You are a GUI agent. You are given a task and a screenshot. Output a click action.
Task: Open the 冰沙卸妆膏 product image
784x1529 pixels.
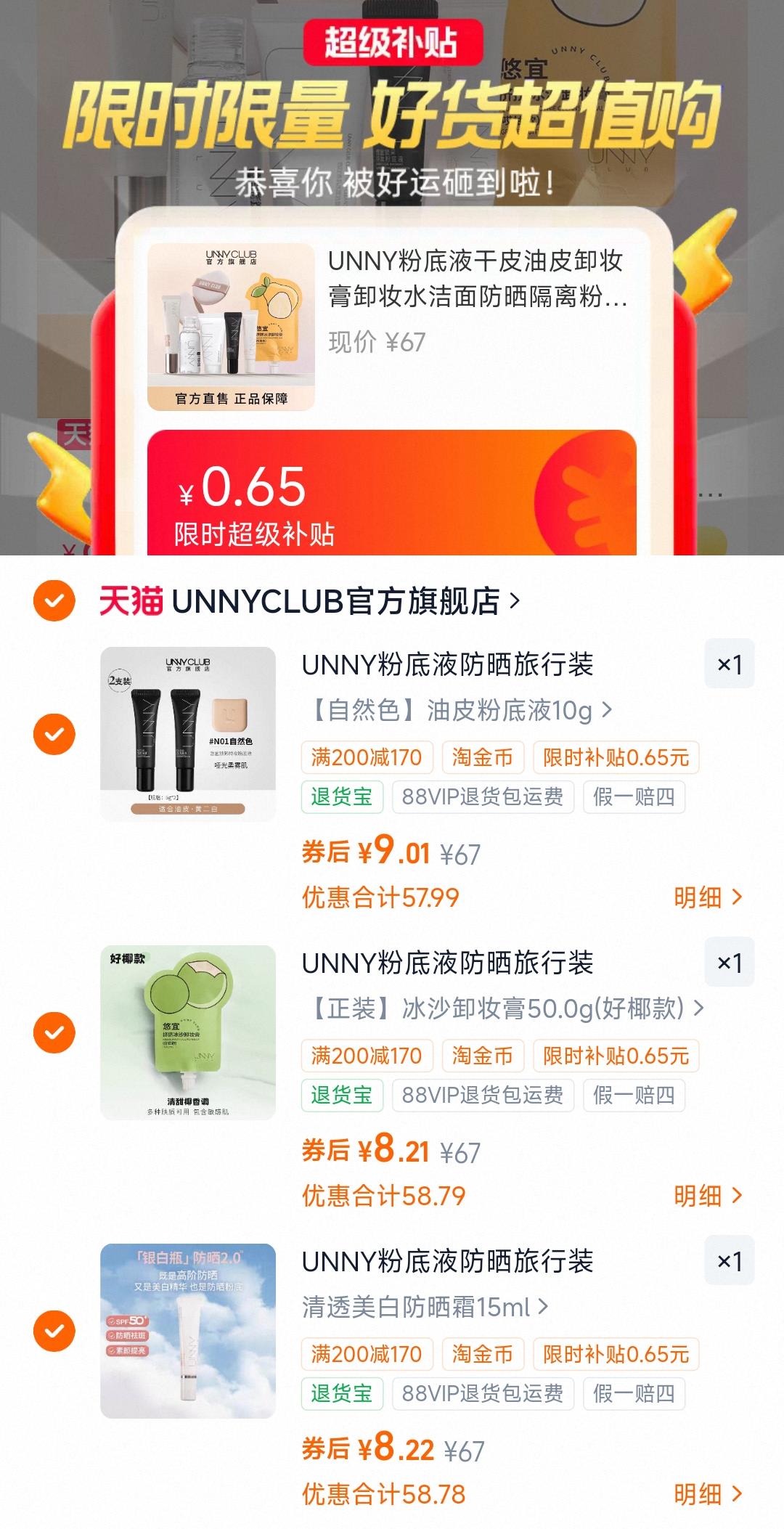coord(188,1032)
